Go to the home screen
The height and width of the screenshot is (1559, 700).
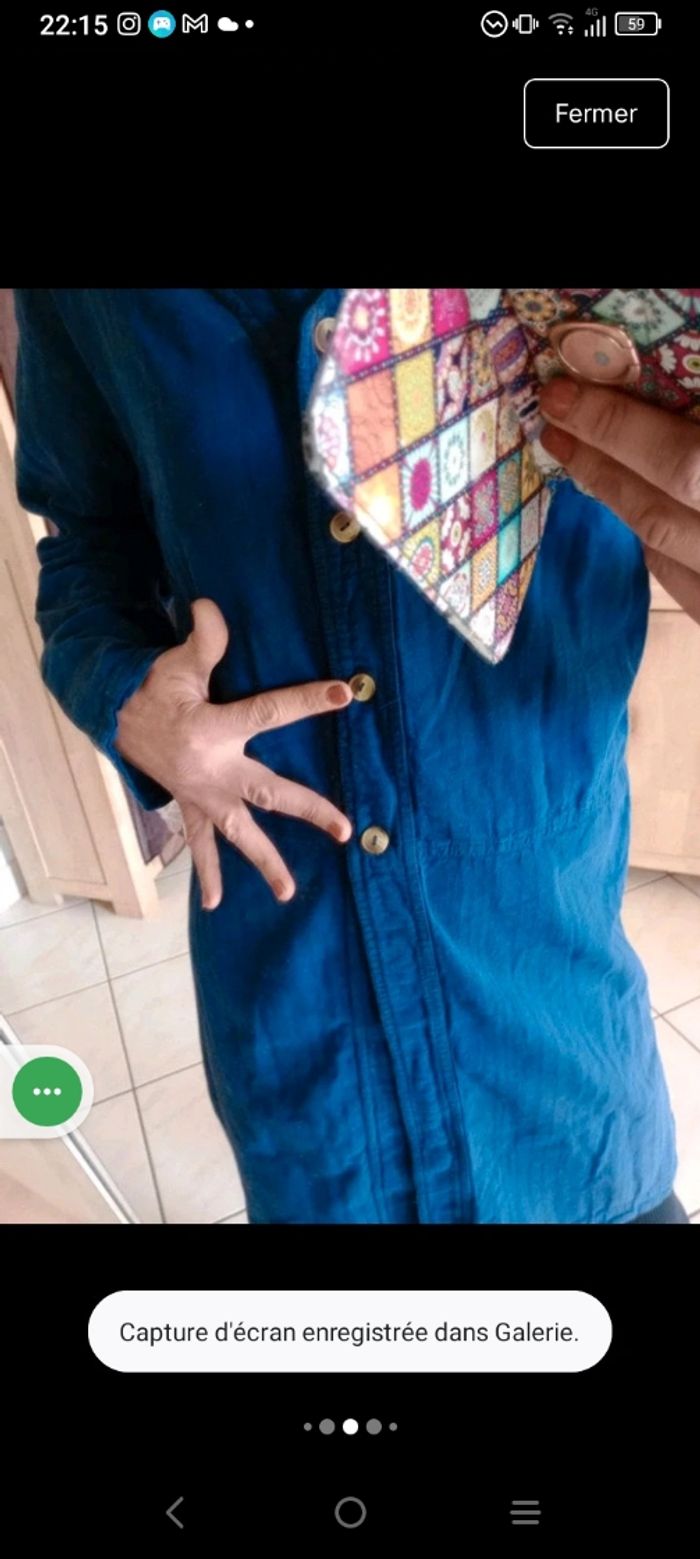click(350, 1512)
